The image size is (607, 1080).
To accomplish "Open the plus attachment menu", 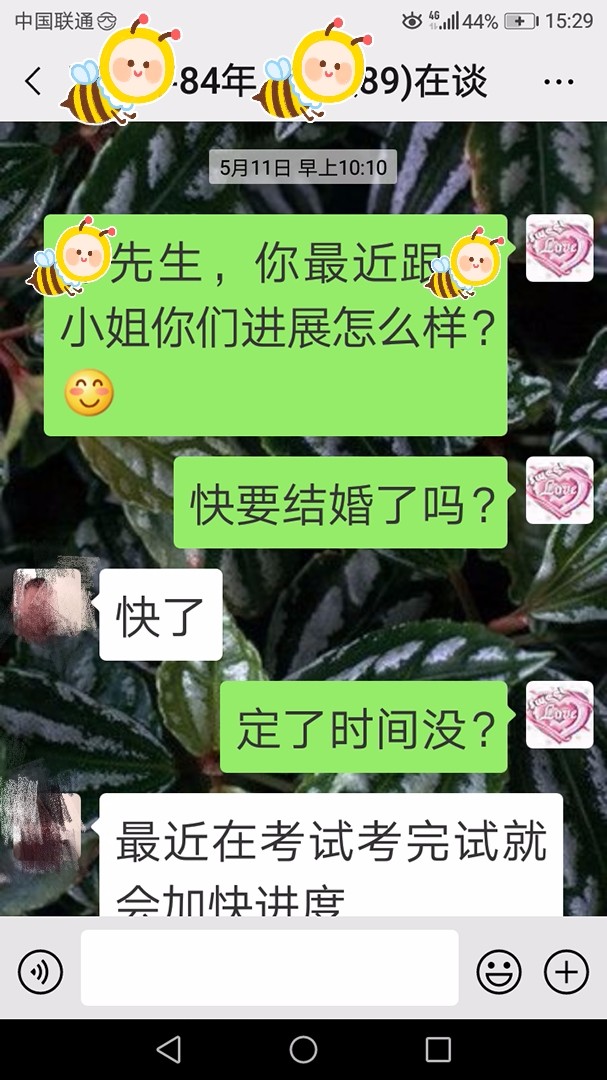I will pyautogui.click(x=566, y=971).
